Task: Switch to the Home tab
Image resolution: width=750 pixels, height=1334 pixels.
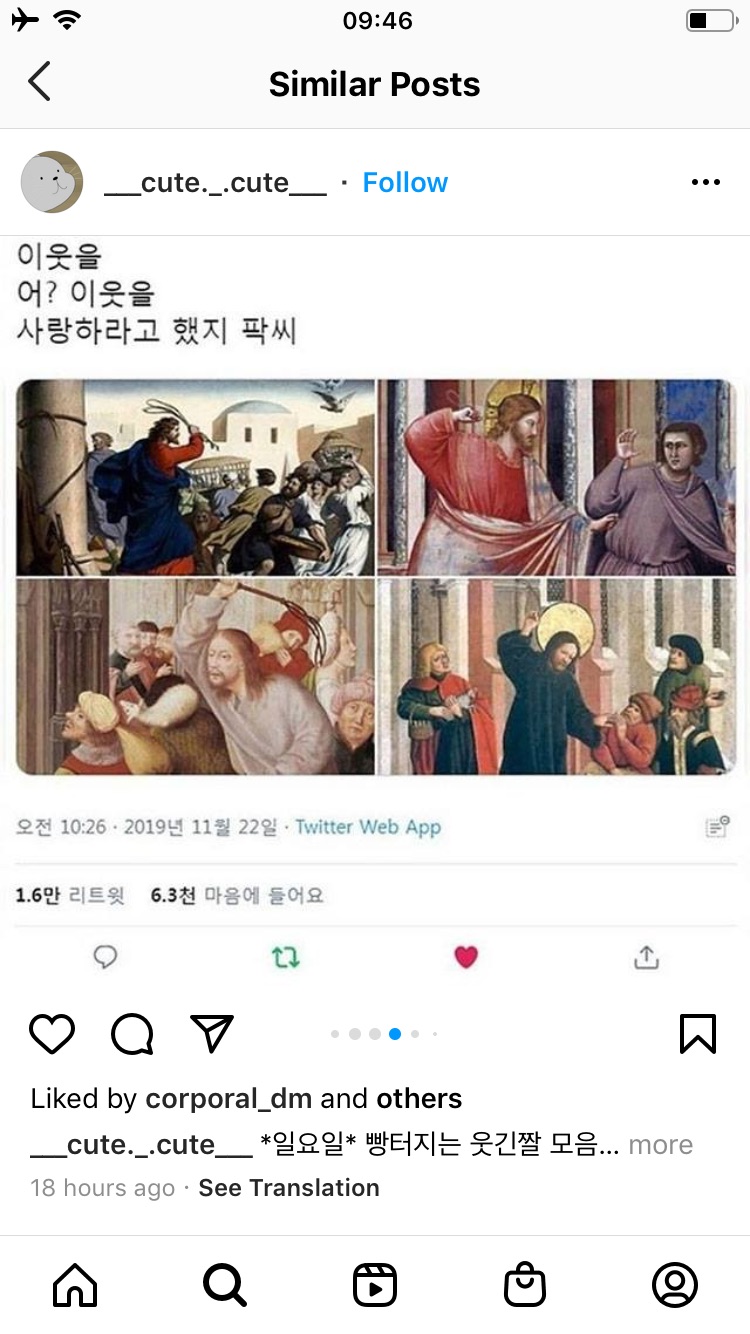Action: coord(75,1285)
